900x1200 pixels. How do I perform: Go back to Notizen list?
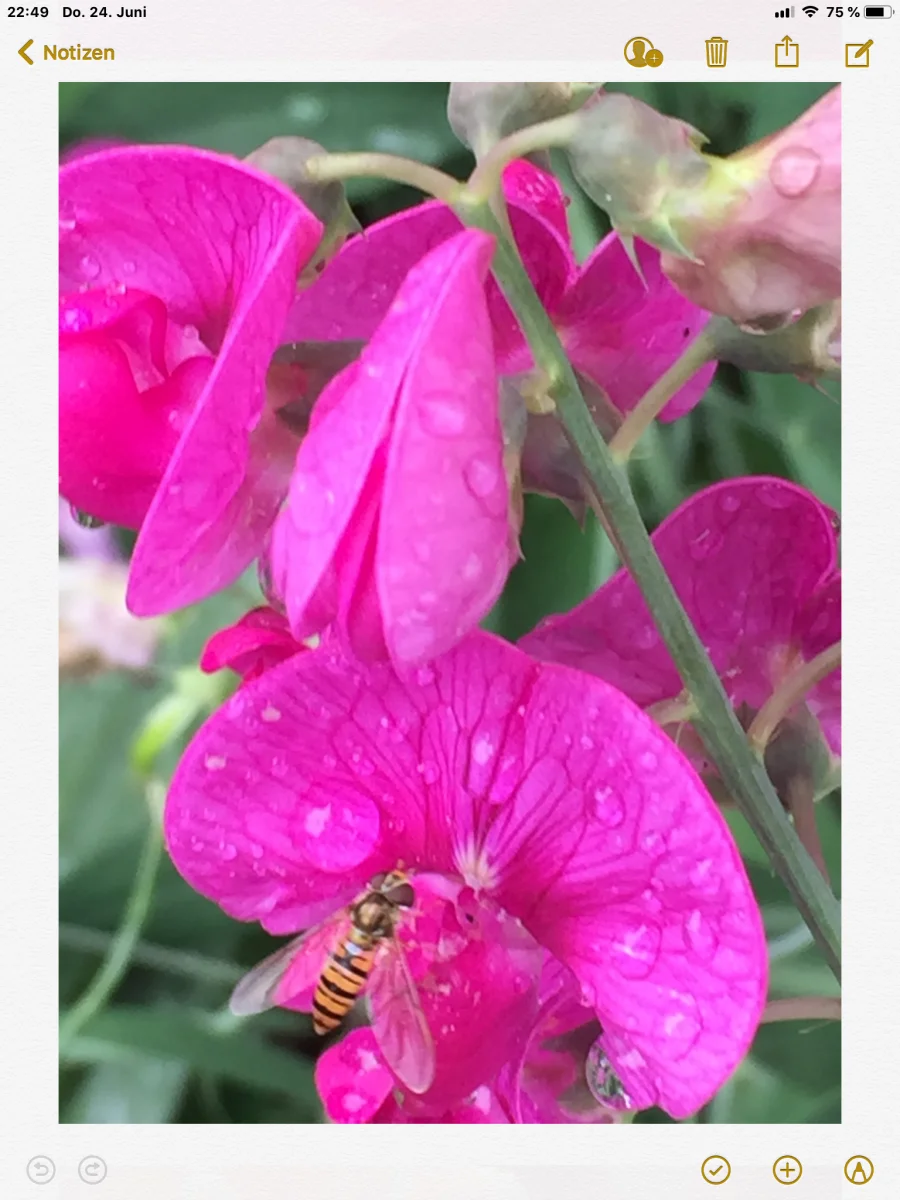click(66, 53)
